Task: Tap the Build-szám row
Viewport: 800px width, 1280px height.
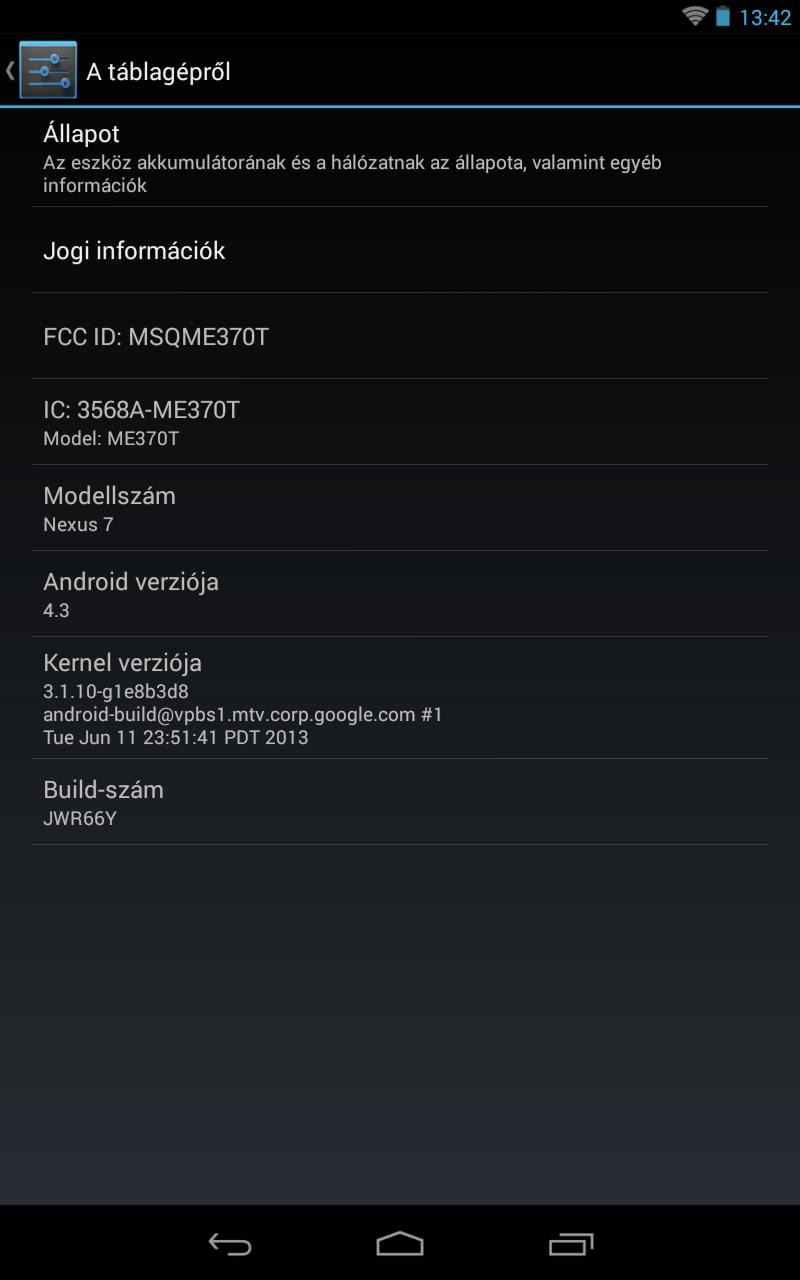Action: (400, 802)
